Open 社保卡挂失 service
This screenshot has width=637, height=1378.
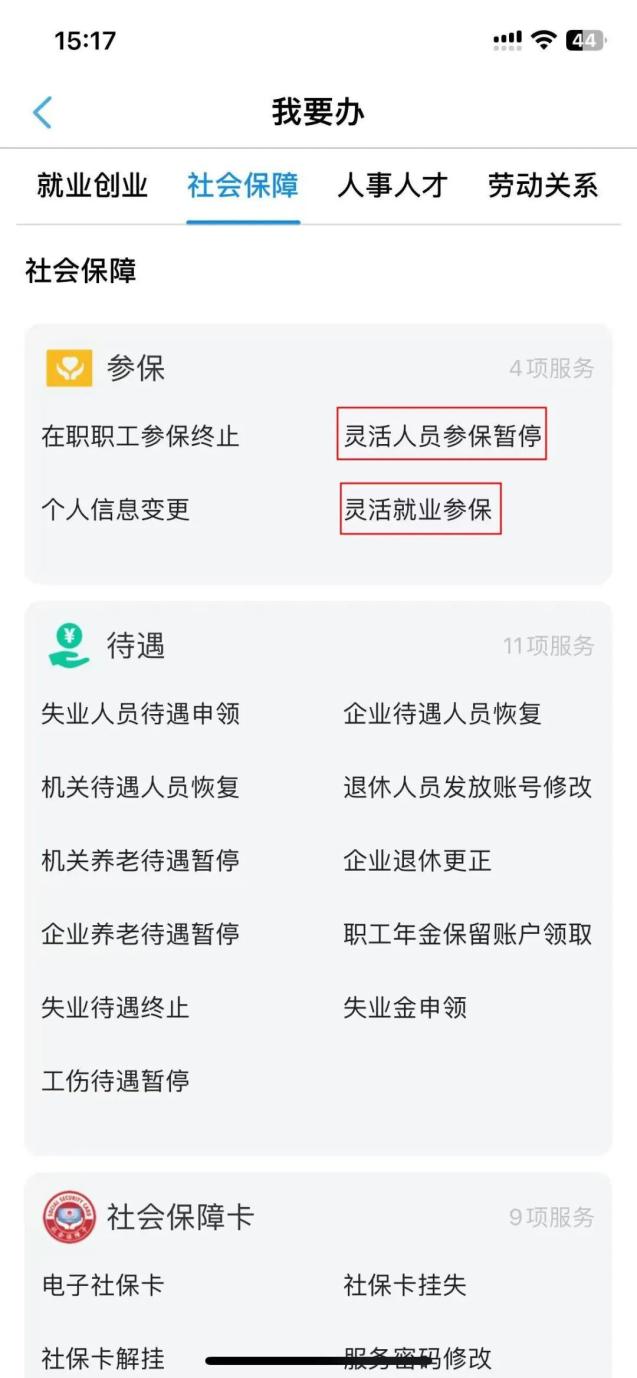tap(405, 1285)
